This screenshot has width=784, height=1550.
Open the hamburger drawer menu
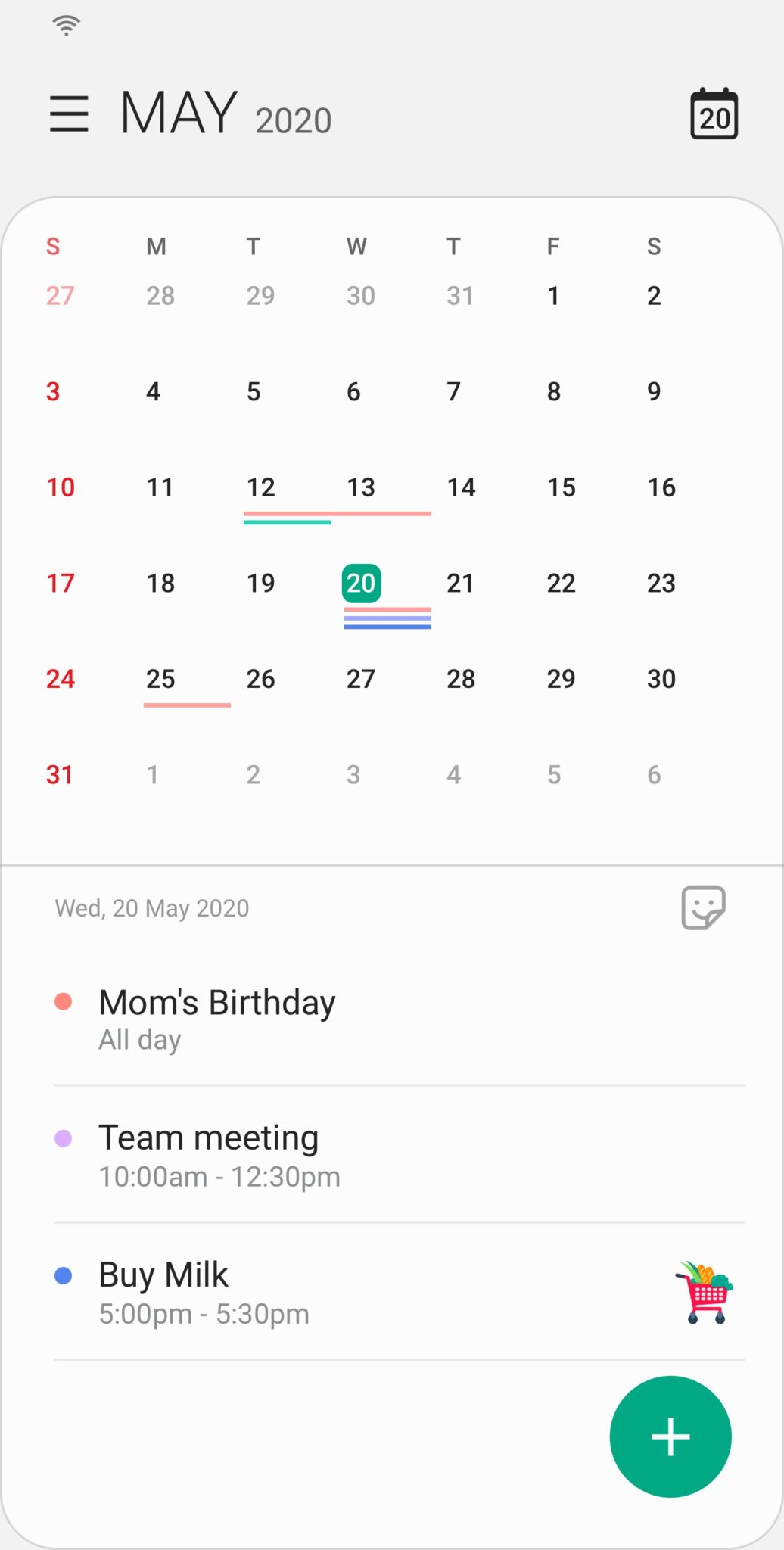coord(69,114)
